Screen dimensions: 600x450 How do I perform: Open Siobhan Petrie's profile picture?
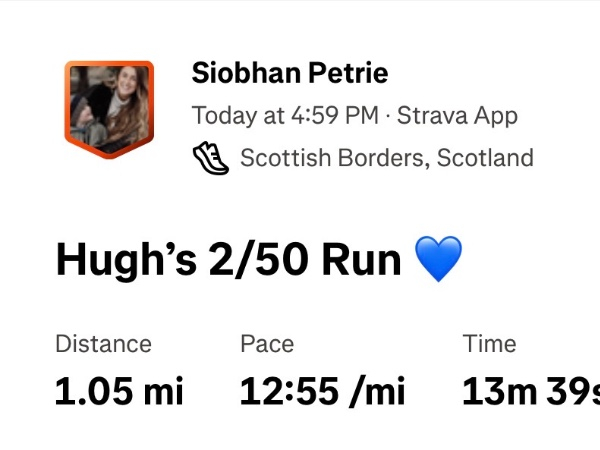point(109,107)
